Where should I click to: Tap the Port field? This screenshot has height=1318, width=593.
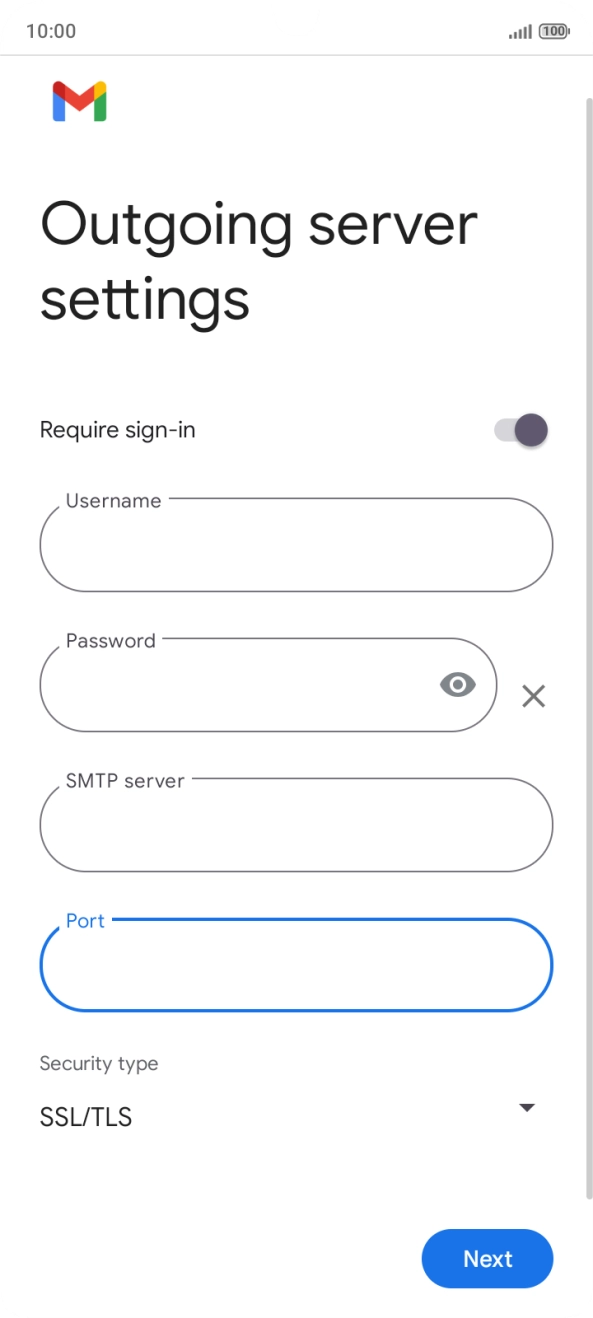tap(296, 965)
